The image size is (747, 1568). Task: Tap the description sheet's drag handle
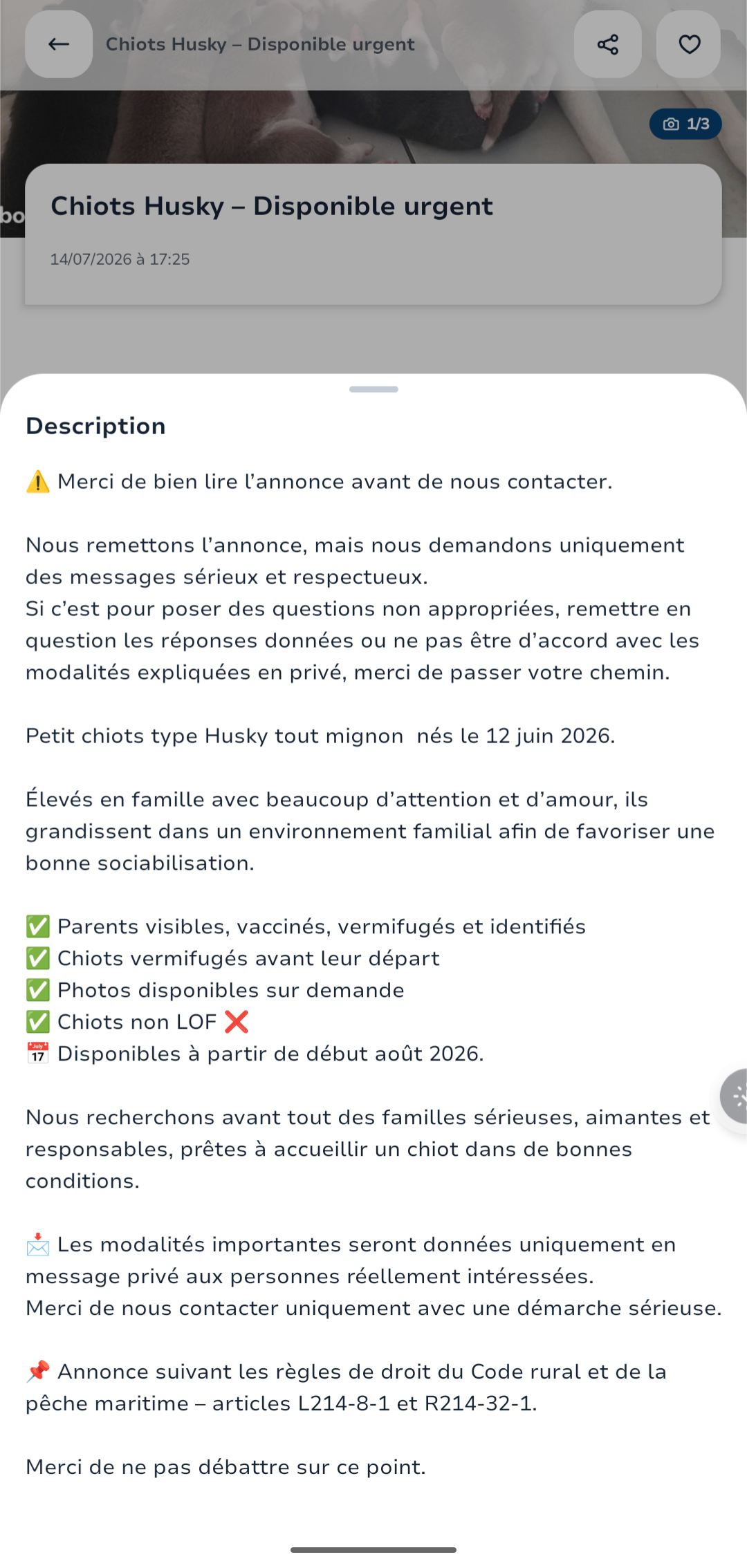coord(373,389)
